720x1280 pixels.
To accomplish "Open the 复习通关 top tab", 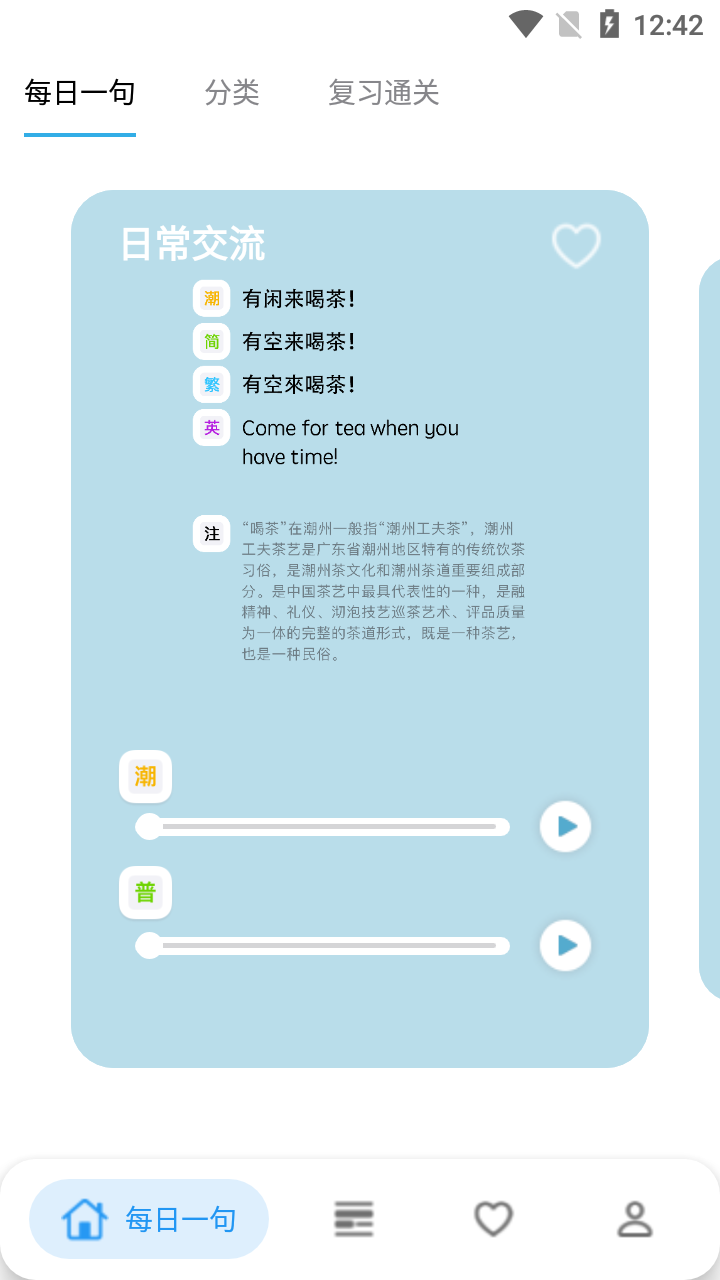I will pos(383,93).
